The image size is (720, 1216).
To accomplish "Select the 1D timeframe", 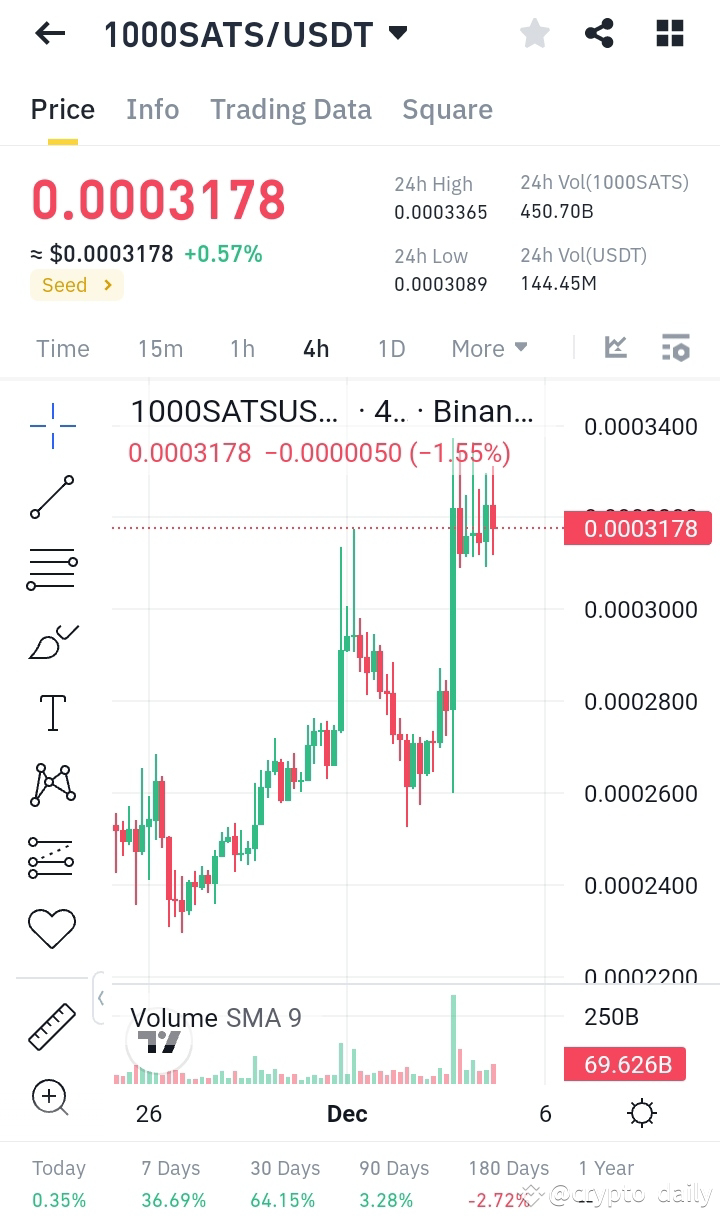I will click(391, 348).
